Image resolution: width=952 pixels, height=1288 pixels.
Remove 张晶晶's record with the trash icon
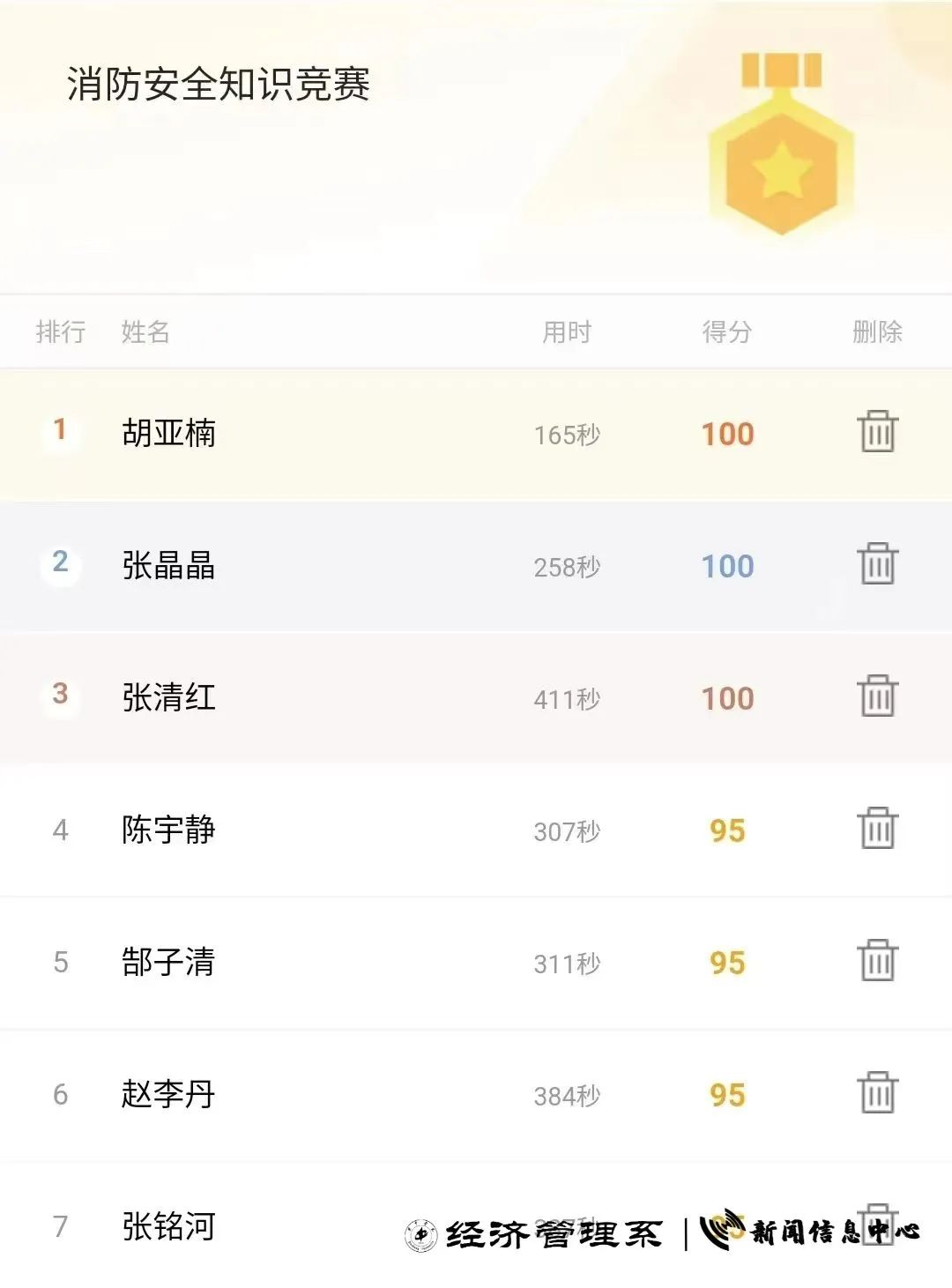point(878,564)
